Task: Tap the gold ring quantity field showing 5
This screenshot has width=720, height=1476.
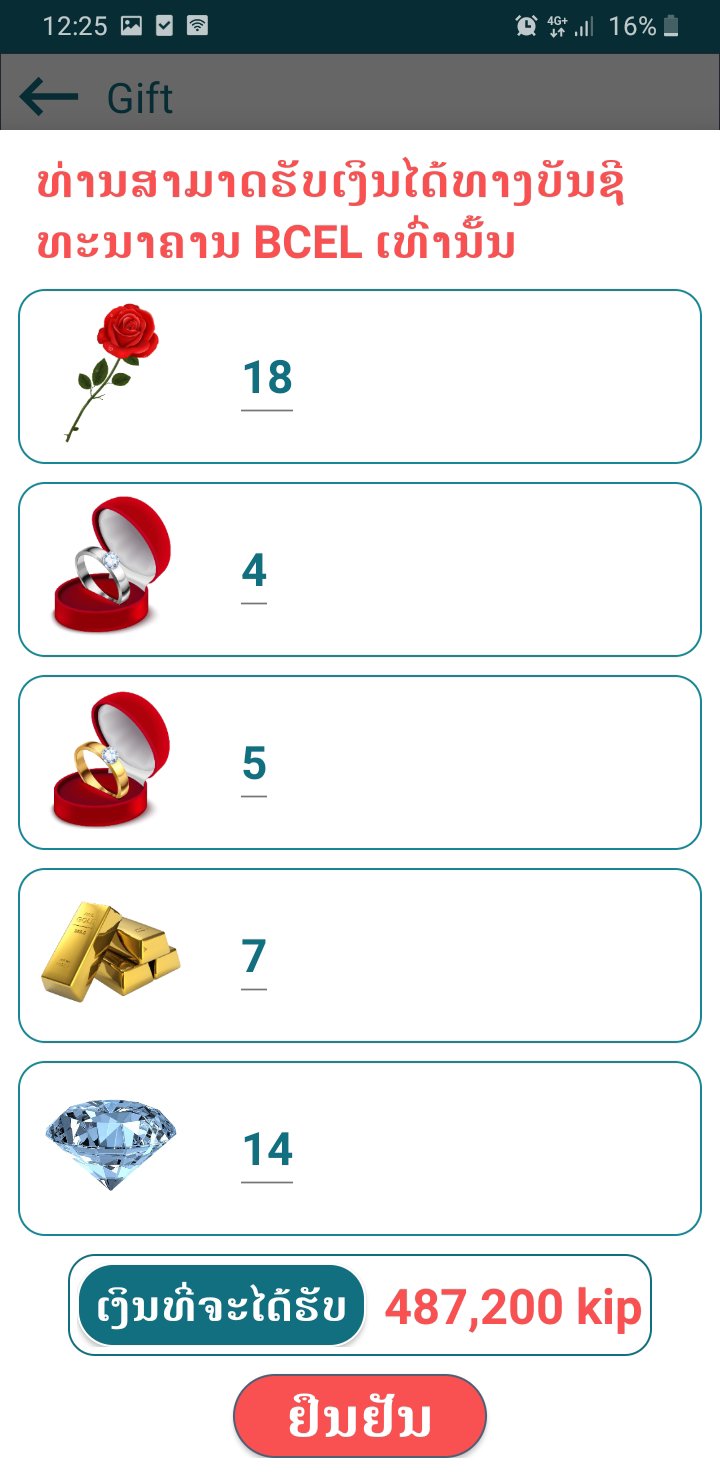Action: (254, 765)
